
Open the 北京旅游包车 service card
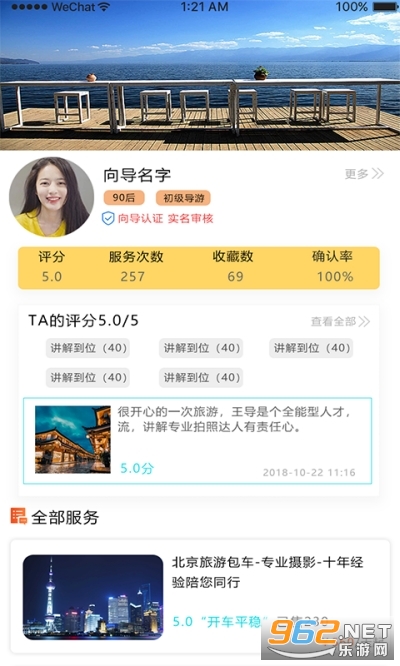200,596
